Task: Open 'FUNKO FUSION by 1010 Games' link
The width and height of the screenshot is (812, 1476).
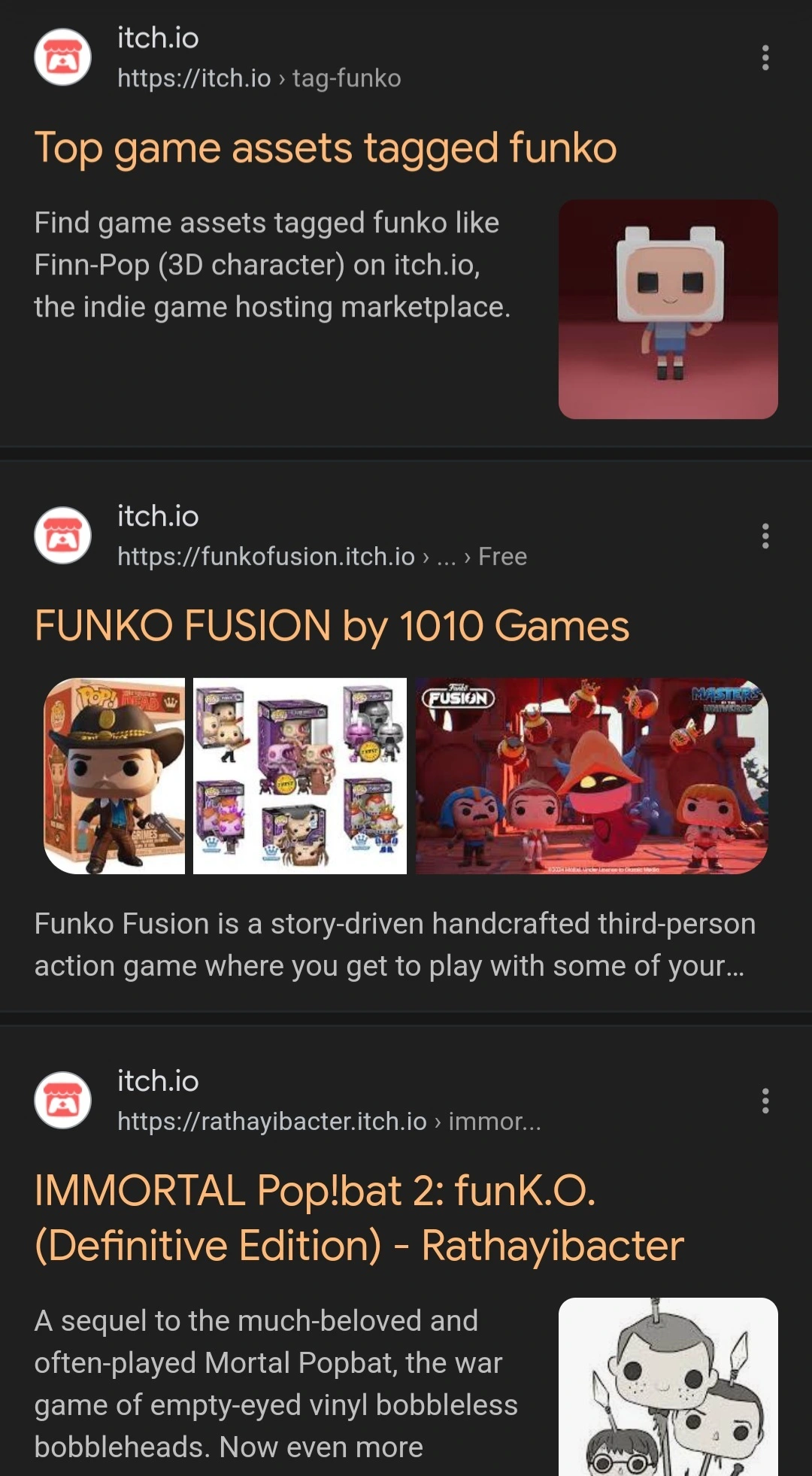Action: click(332, 626)
